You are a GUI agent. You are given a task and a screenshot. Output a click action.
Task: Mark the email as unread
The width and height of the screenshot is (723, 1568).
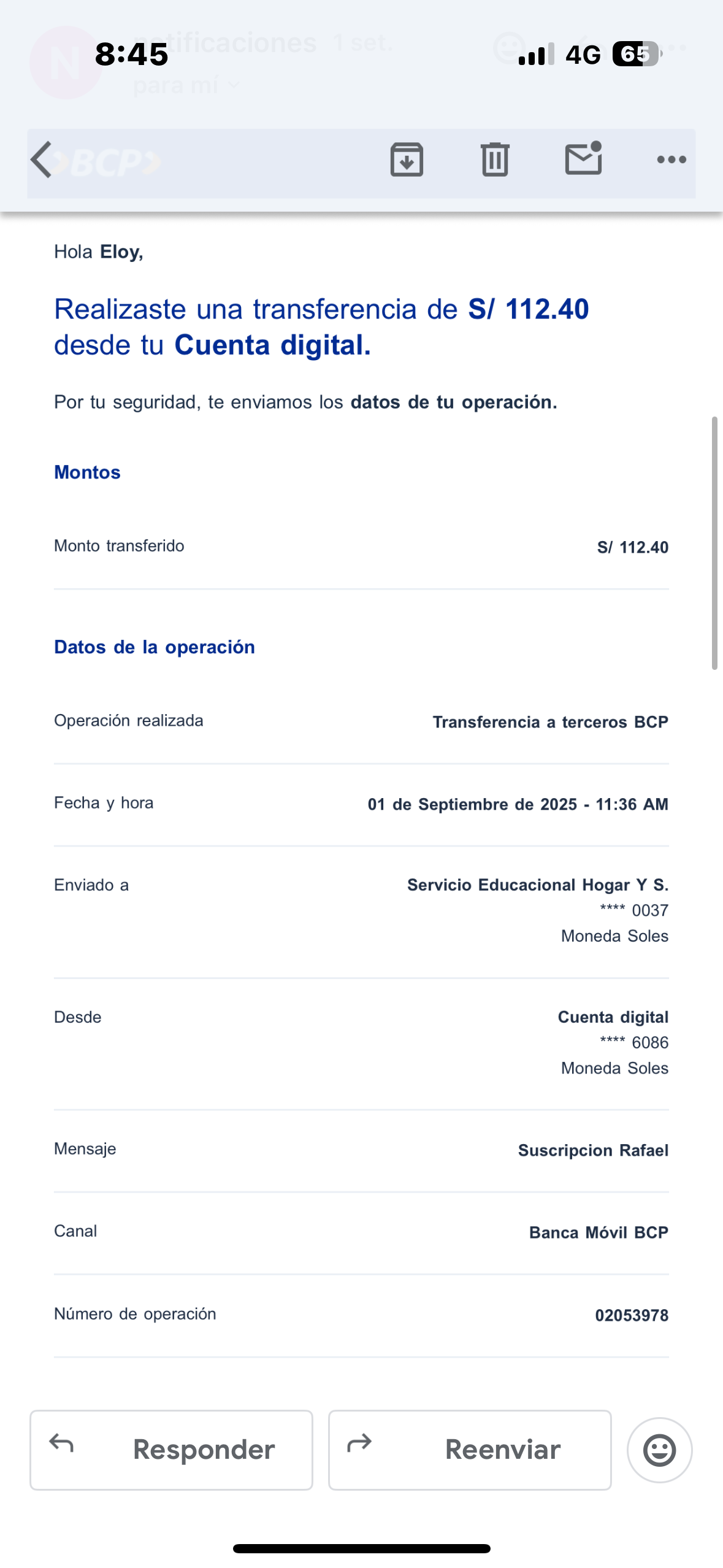(x=583, y=159)
